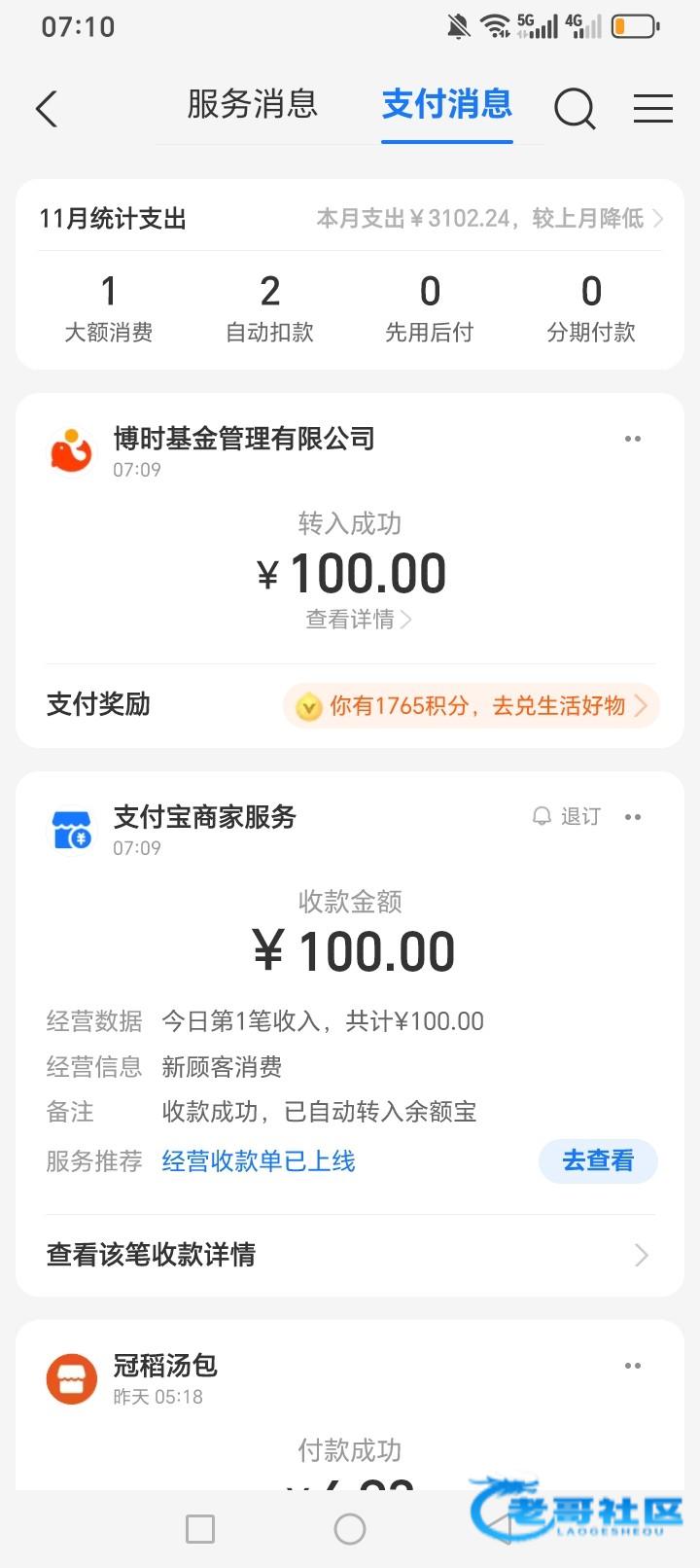Go to the home screen via system button
This screenshot has height=1568, width=700.
(350, 1529)
